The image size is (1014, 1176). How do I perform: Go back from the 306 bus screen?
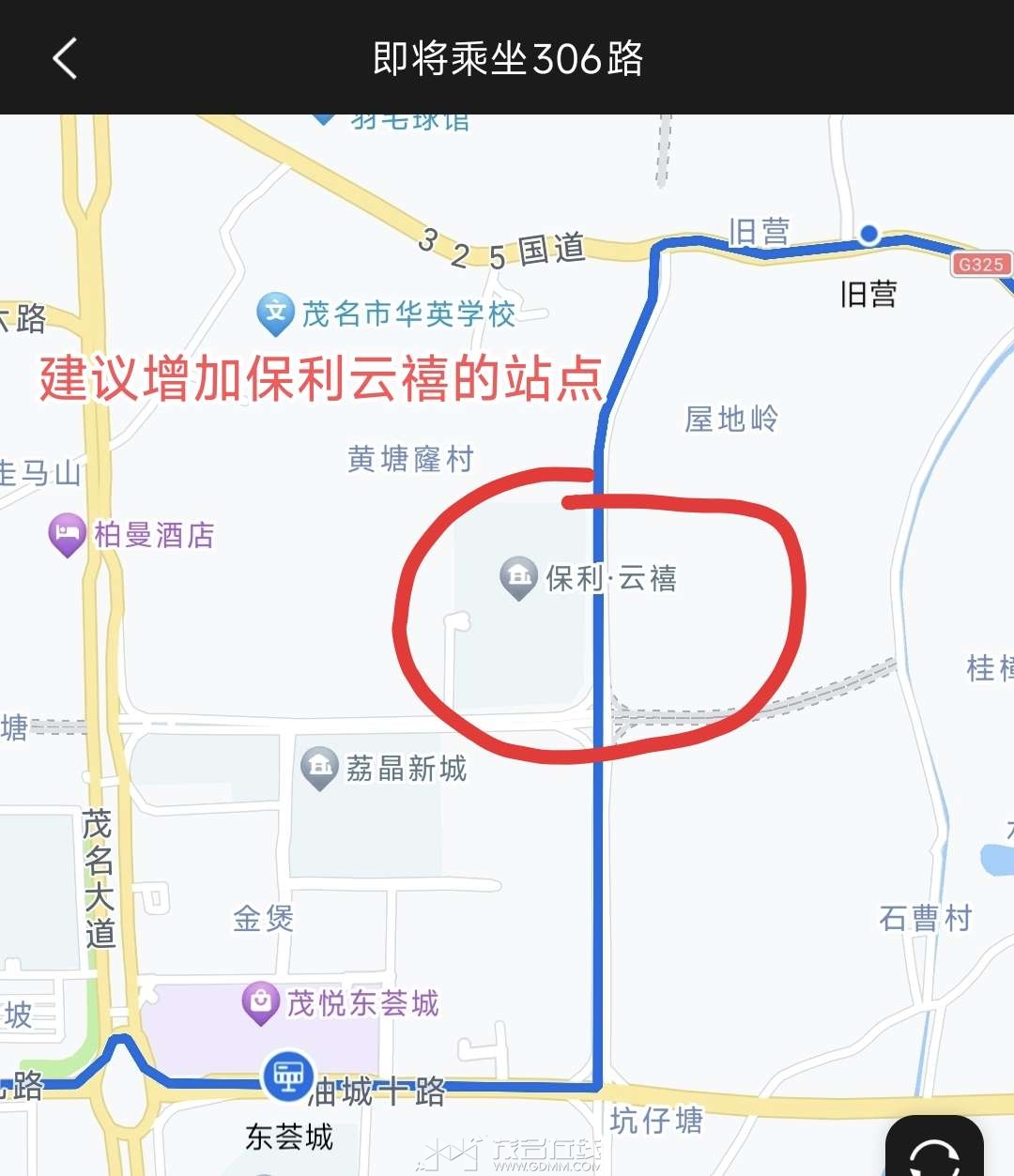tap(65, 58)
